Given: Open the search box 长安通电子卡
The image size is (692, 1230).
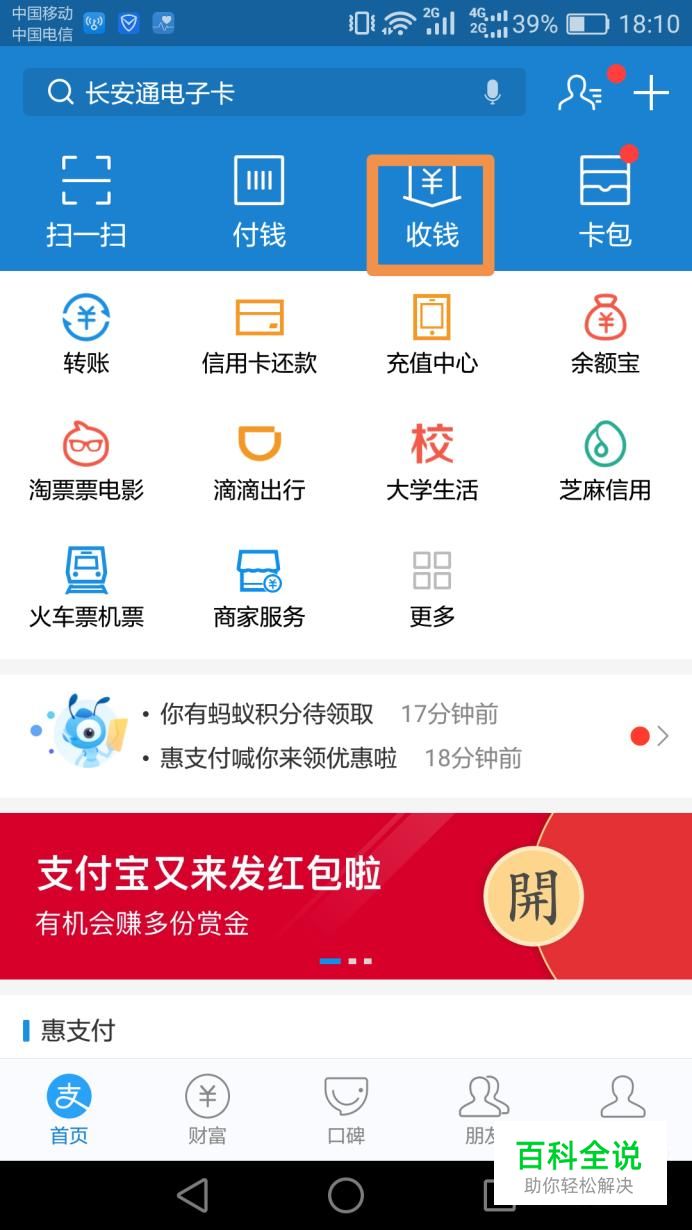Looking at the screenshot, I should pos(260,93).
